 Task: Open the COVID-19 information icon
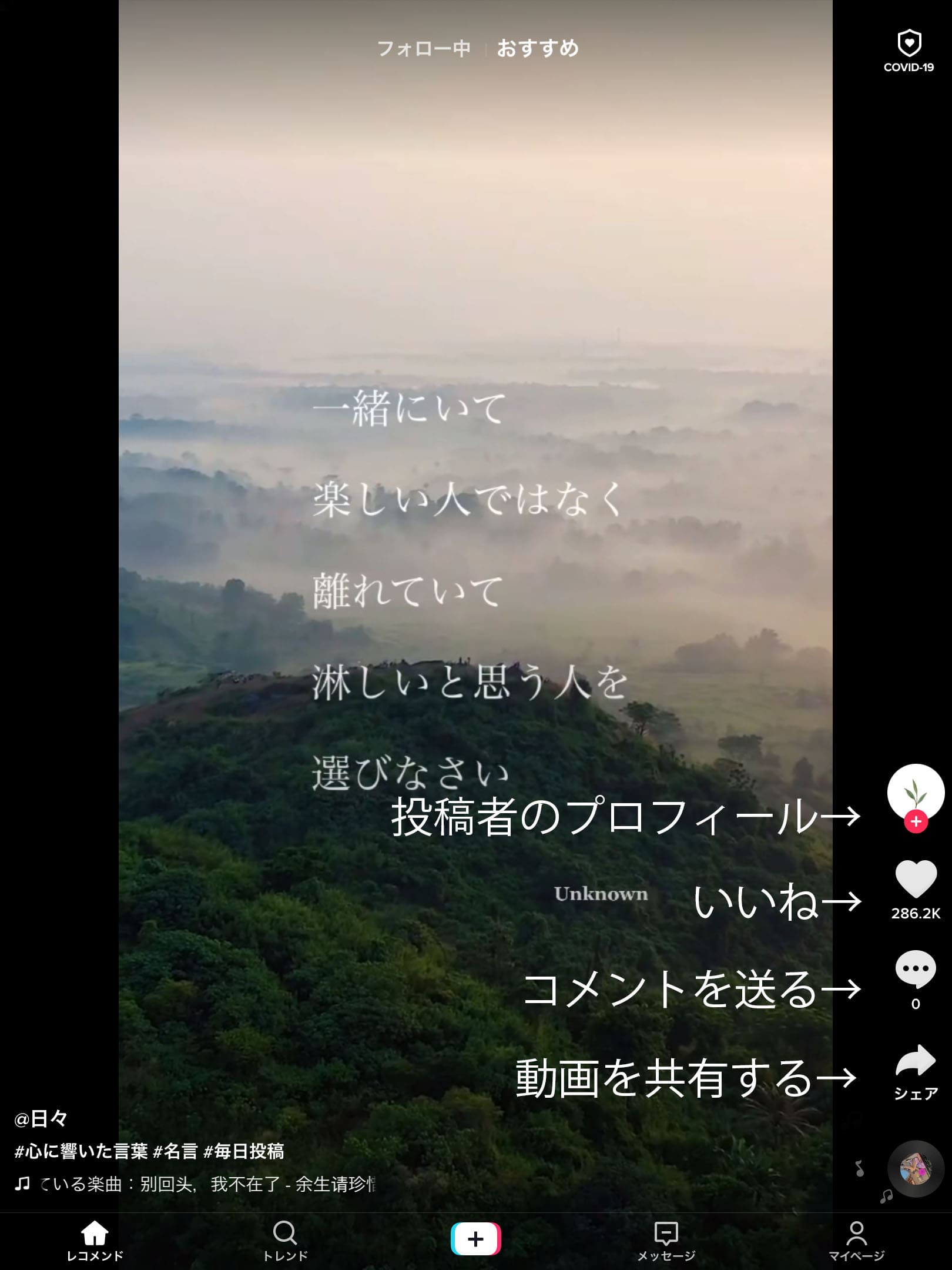coord(909,51)
